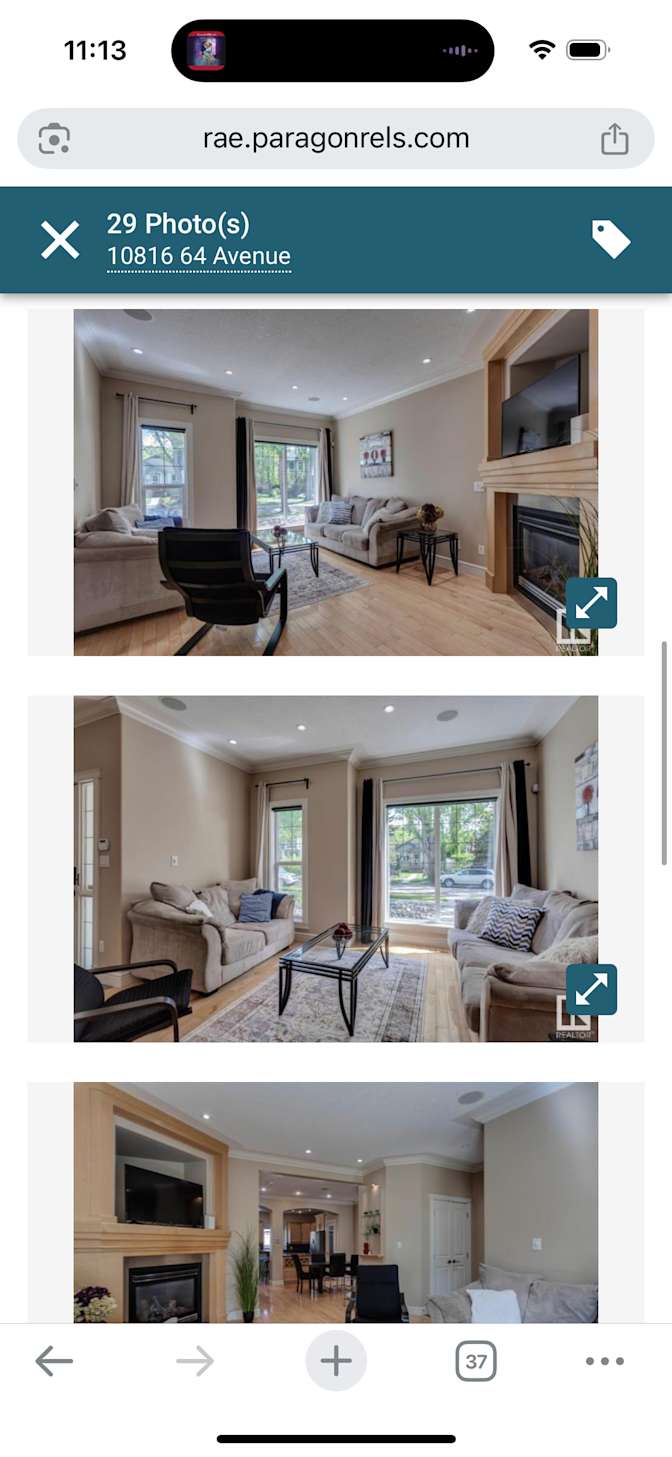Expand the photo with glass coffee table
Viewport: 672px width, 1457px height.
coord(591,989)
